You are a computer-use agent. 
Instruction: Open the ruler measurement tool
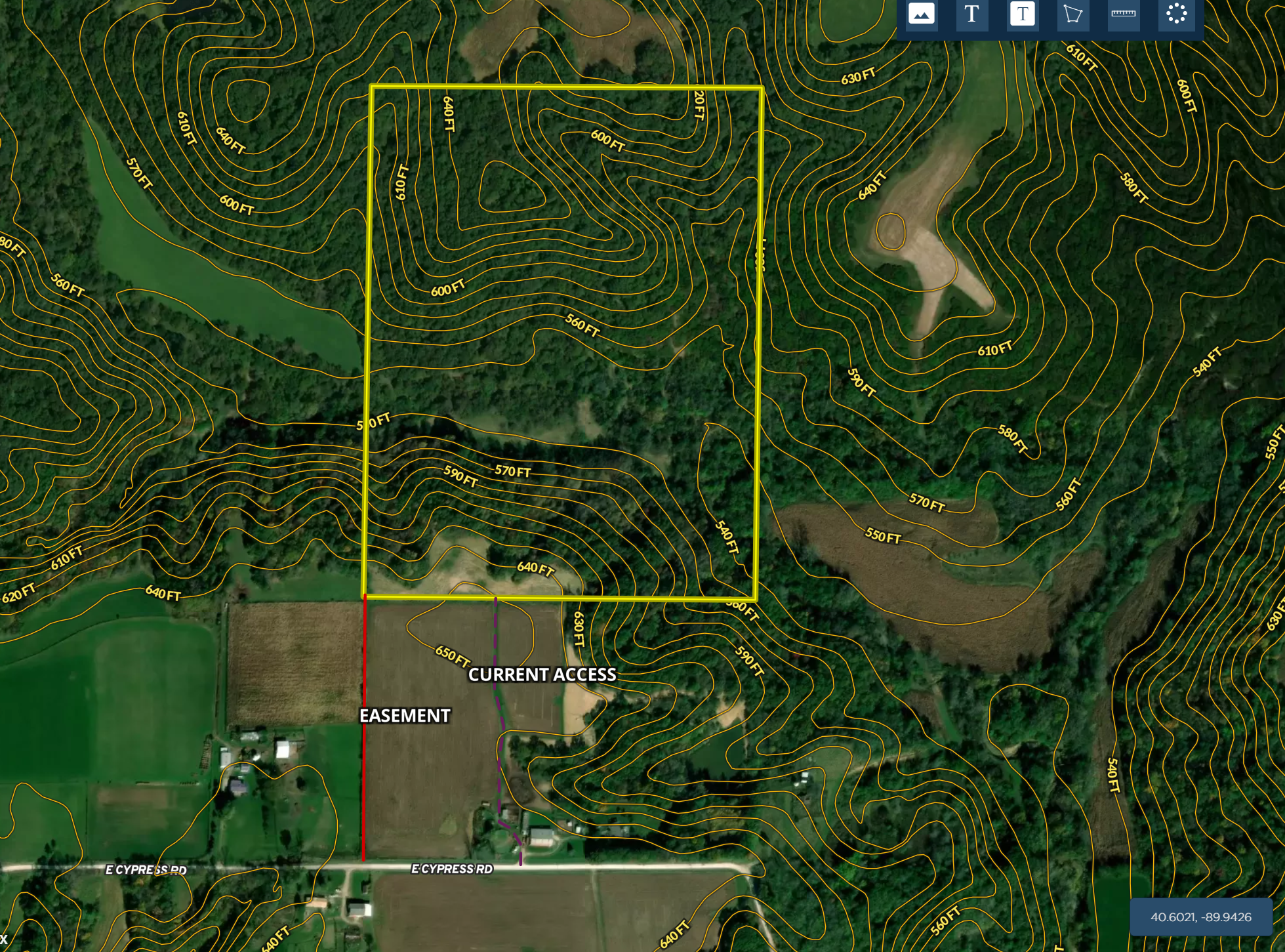[1123, 14]
